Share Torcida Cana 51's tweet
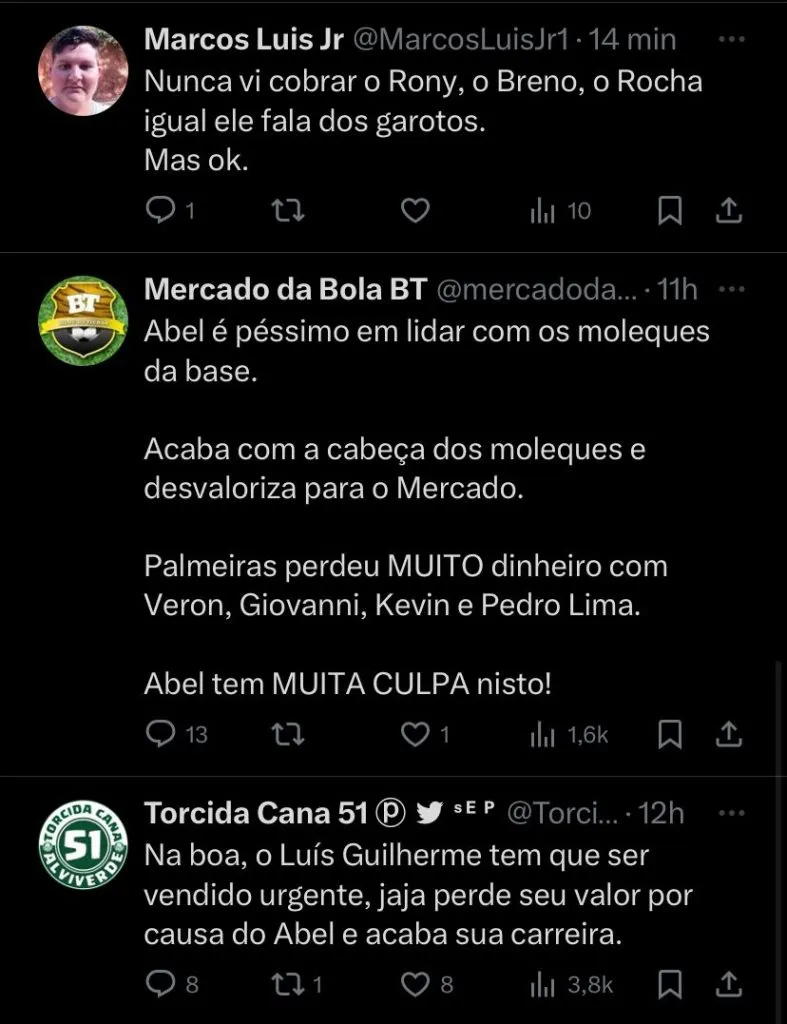787x1024 pixels. point(730,984)
